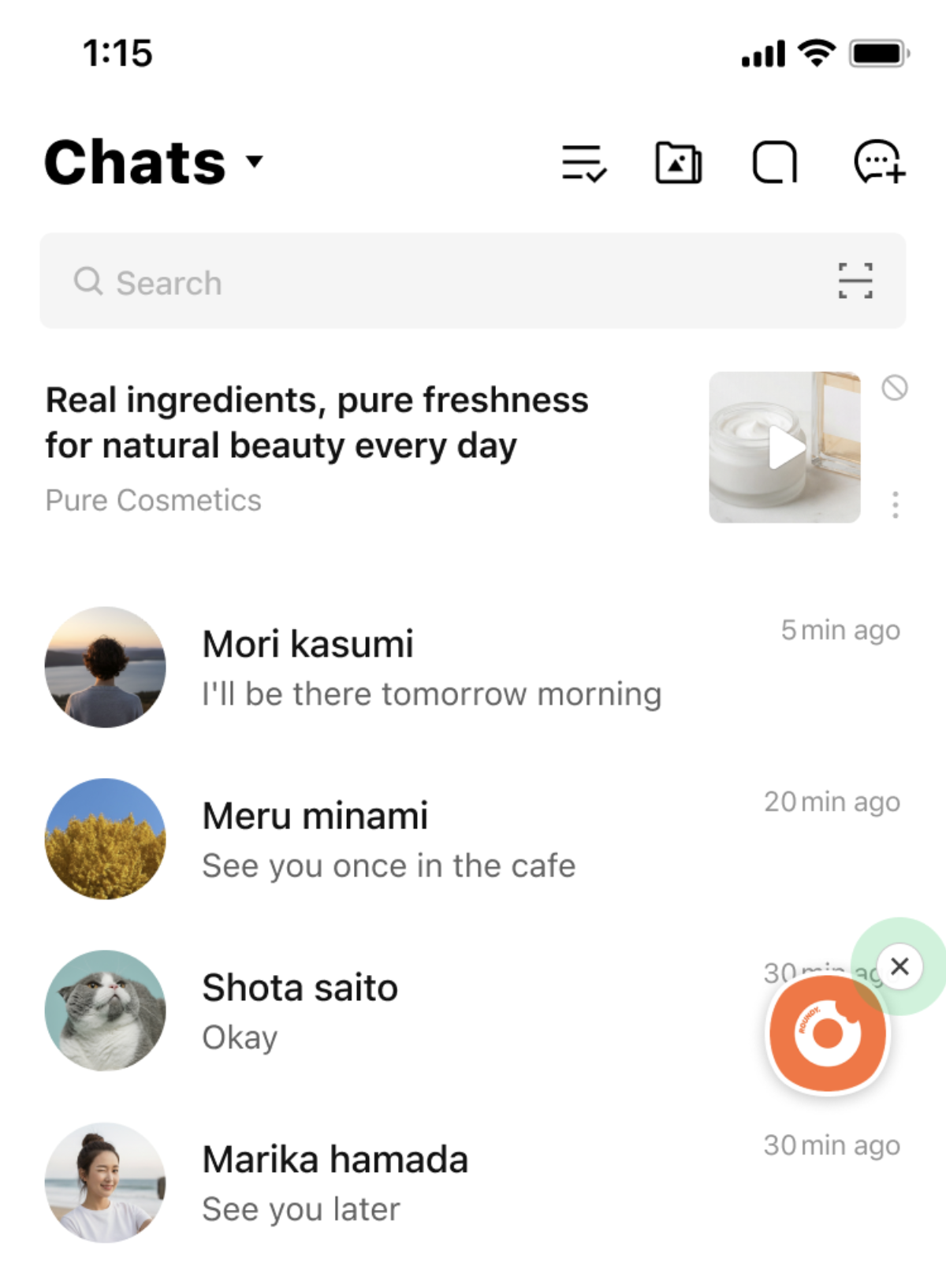Select the Search input field

tap(315, 281)
